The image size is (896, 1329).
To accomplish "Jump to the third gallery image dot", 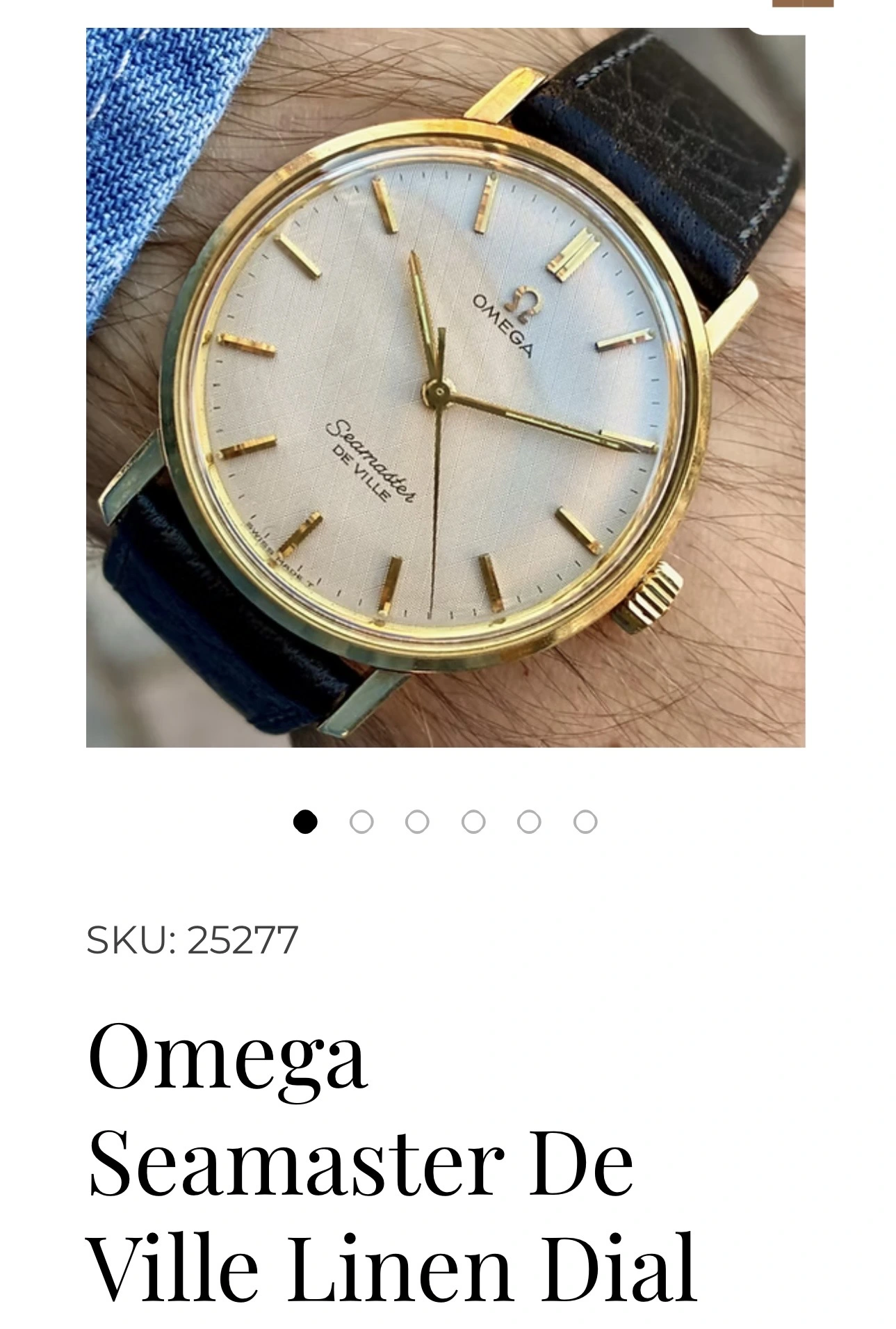I will tap(417, 822).
